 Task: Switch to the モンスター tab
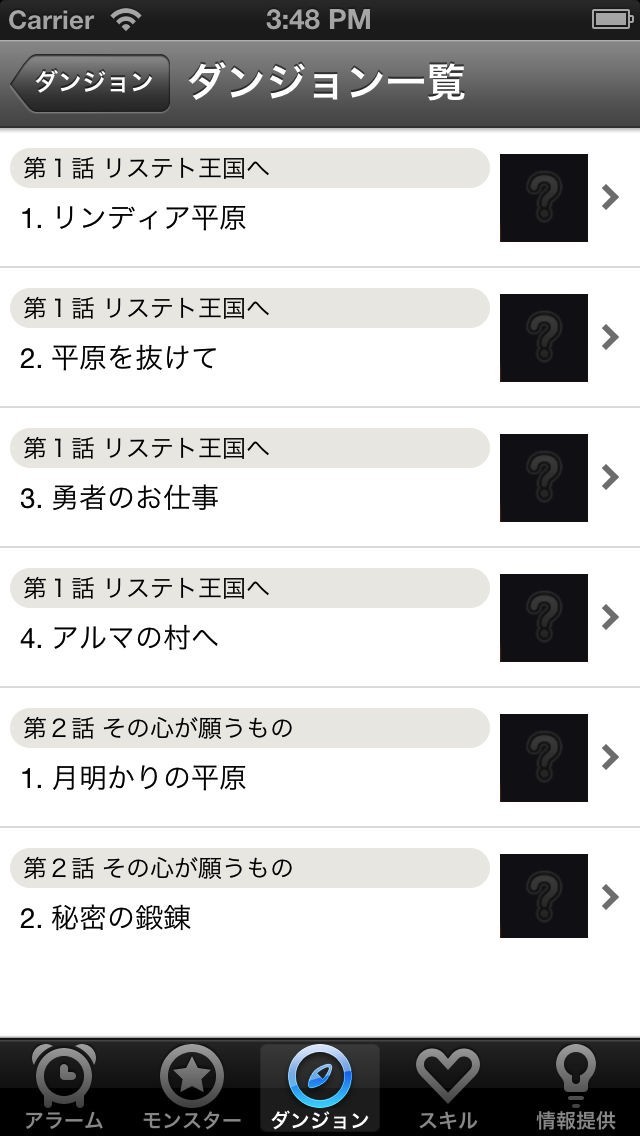click(x=192, y=1088)
